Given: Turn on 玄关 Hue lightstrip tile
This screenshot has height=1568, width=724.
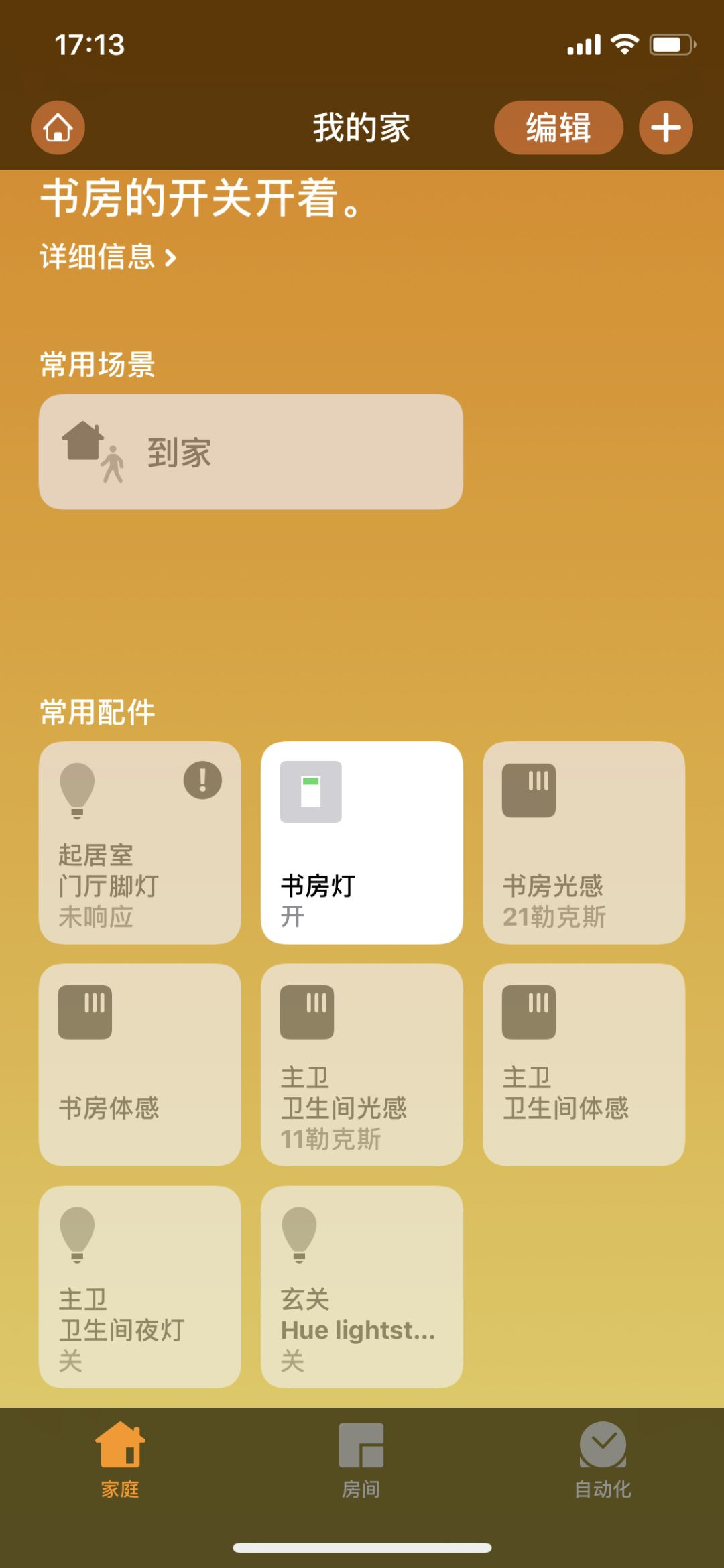Looking at the screenshot, I should (x=362, y=1286).
